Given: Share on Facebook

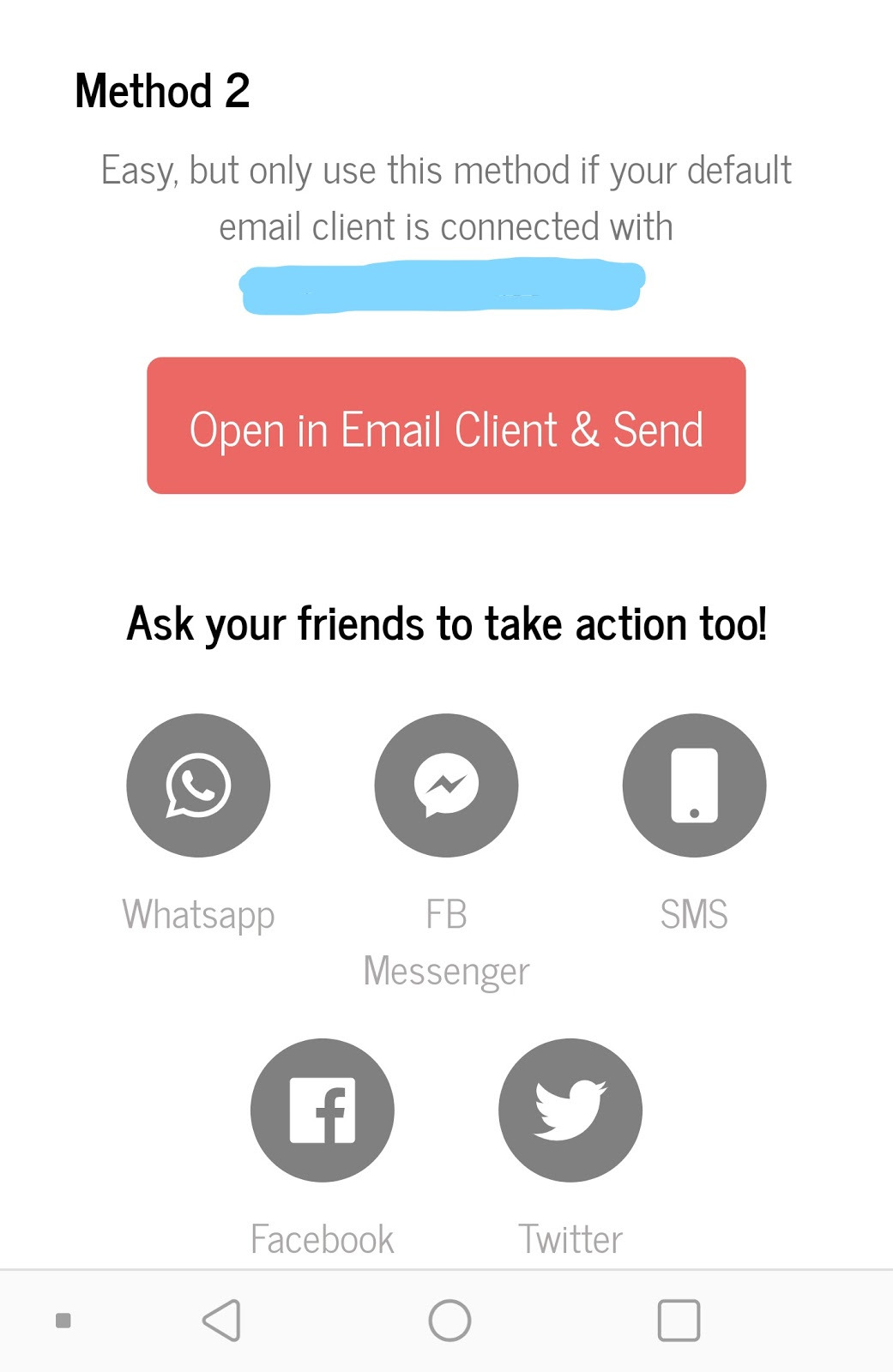Looking at the screenshot, I should tap(323, 1110).
